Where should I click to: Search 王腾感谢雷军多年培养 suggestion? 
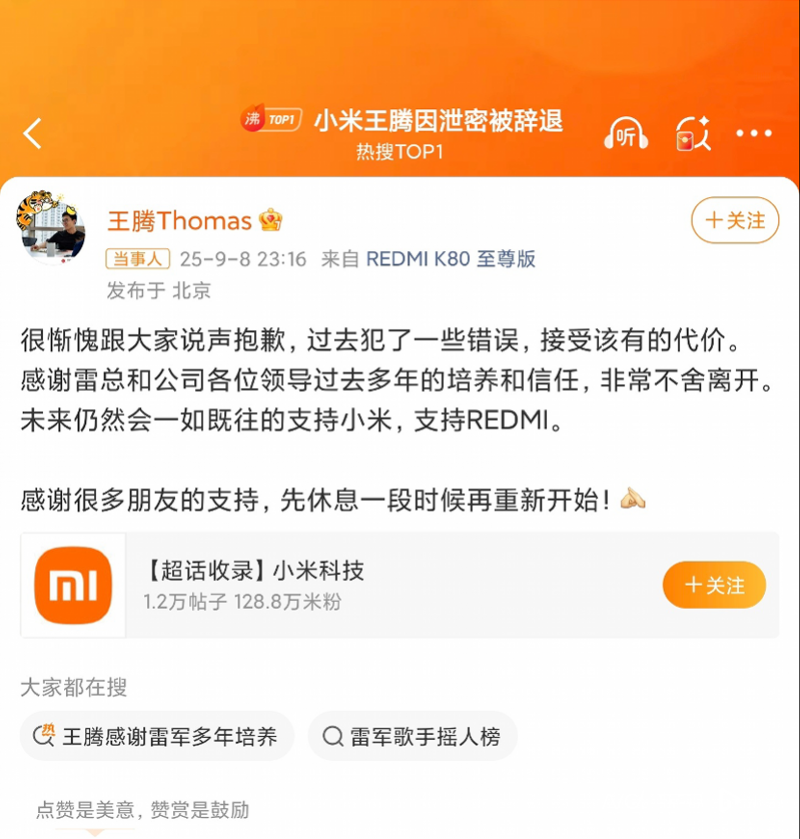[x=157, y=737]
